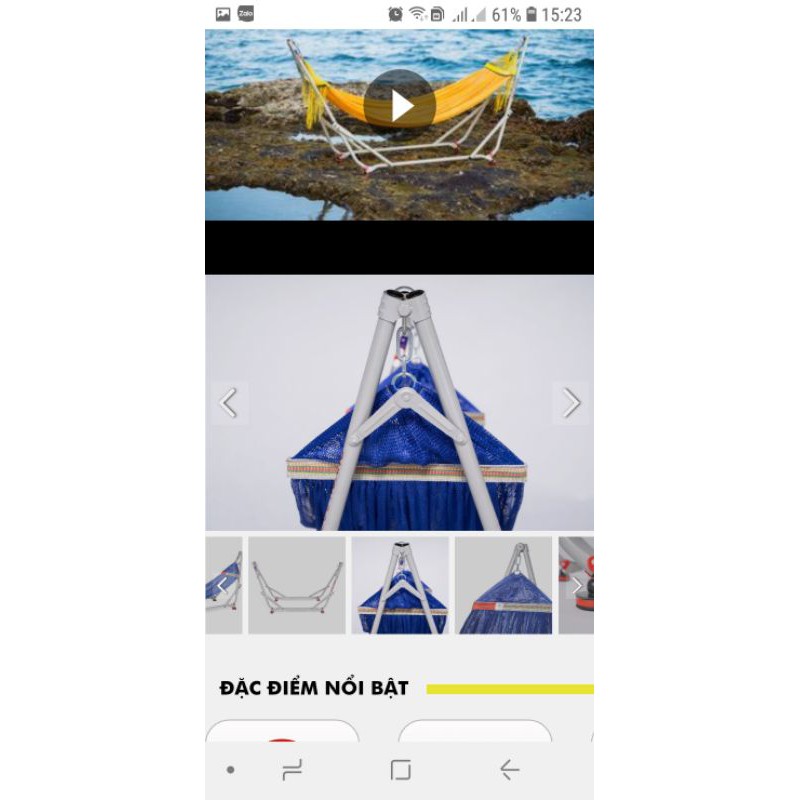Screen dimensions: 800x800
Task: Show the next product image
Action: coord(571,403)
